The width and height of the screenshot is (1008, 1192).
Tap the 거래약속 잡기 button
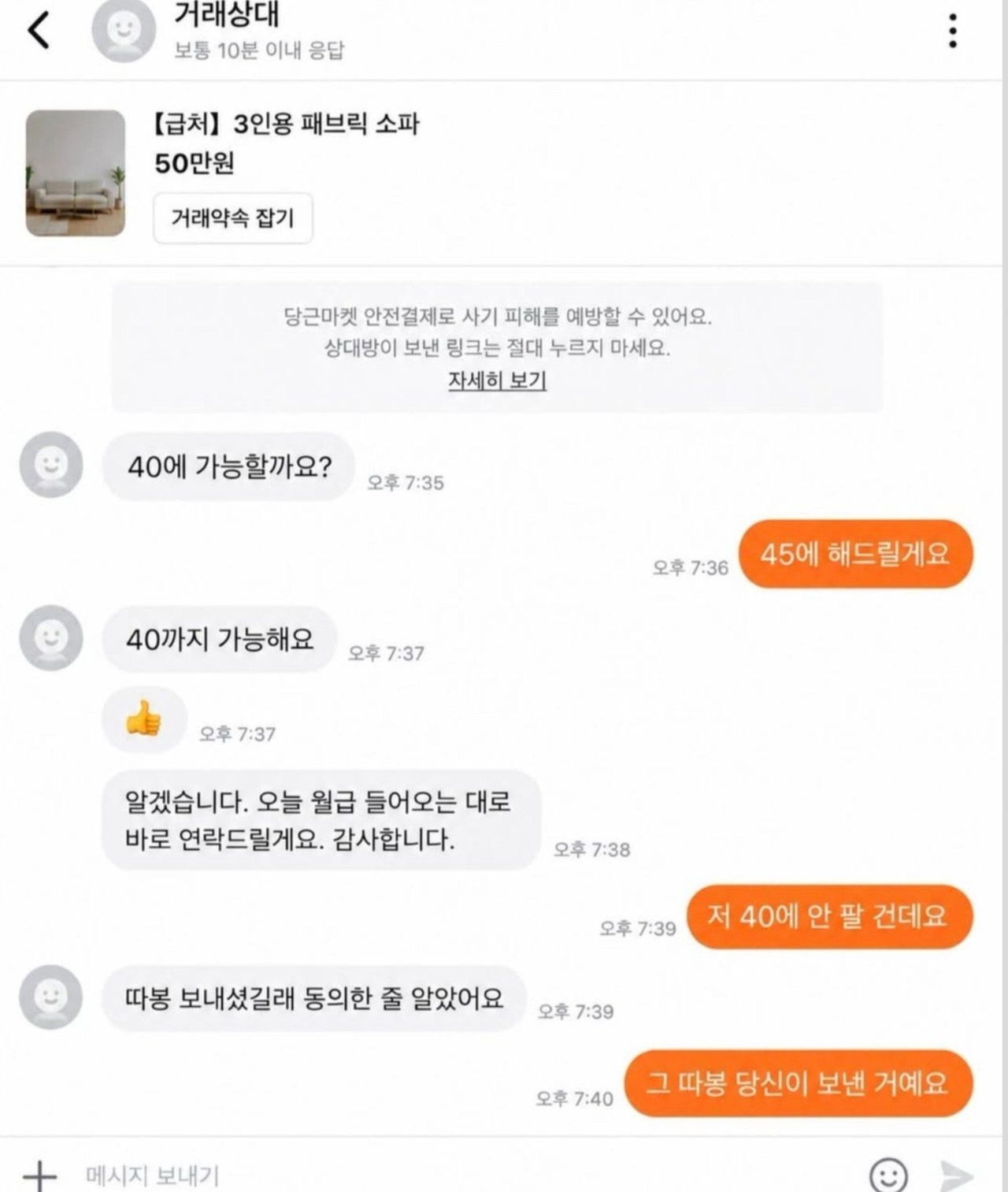232,218
